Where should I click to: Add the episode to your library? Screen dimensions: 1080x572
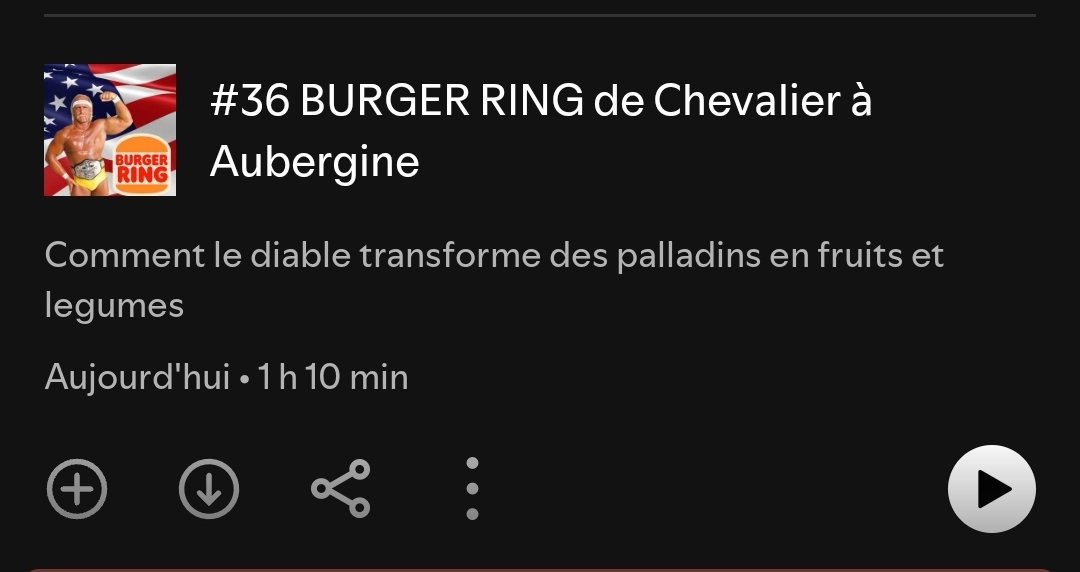[77, 489]
